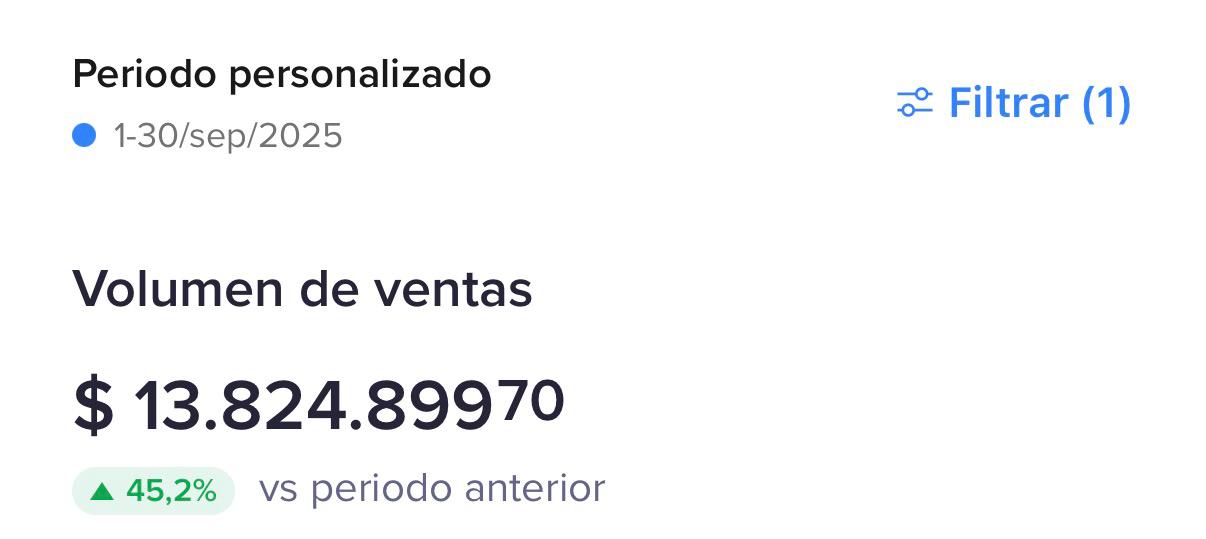The width and height of the screenshot is (1206, 539).
Task: Open the Filtrar (1) filter options
Action: pos(1014,103)
